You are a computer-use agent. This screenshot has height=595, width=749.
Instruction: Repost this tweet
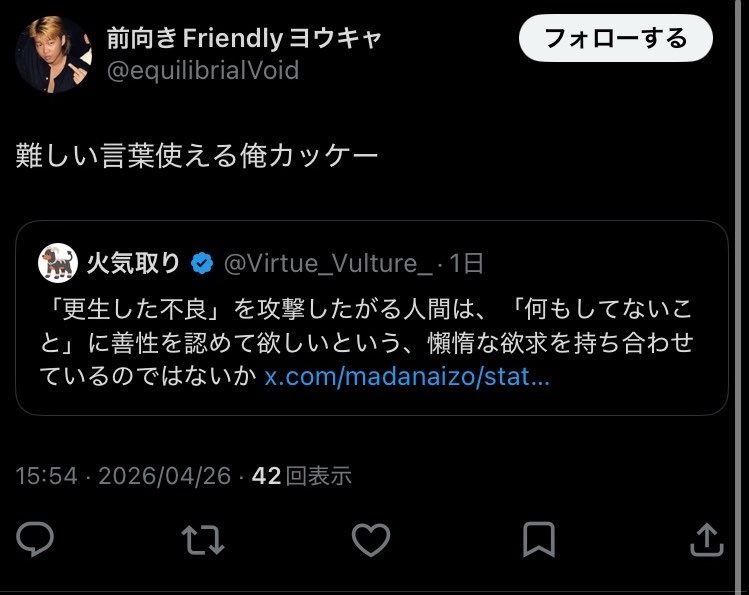pos(204,540)
